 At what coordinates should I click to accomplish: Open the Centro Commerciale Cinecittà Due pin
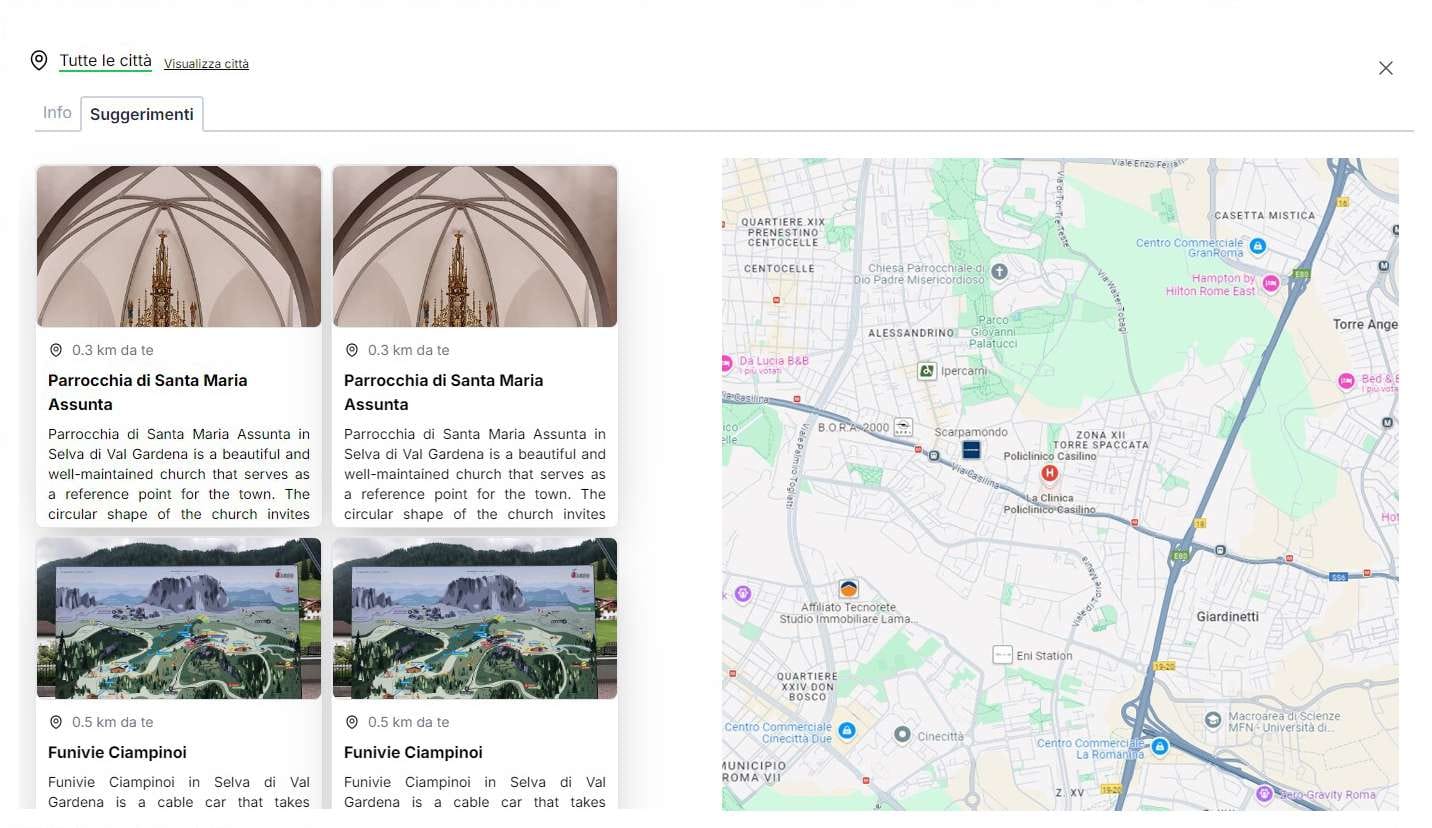click(x=847, y=731)
